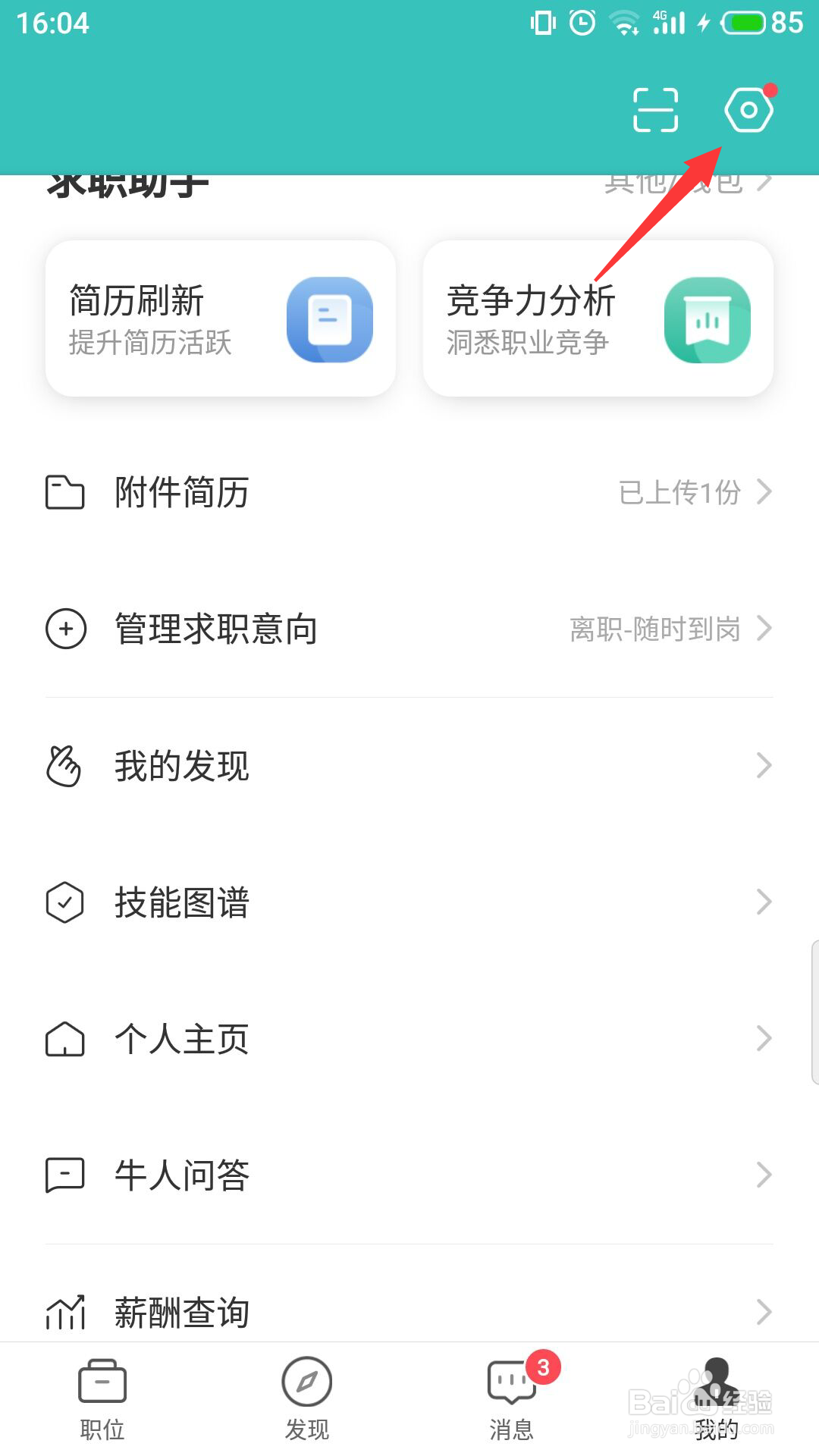Open the 竞争力分析 card

pyautogui.click(x=598, y=318)
